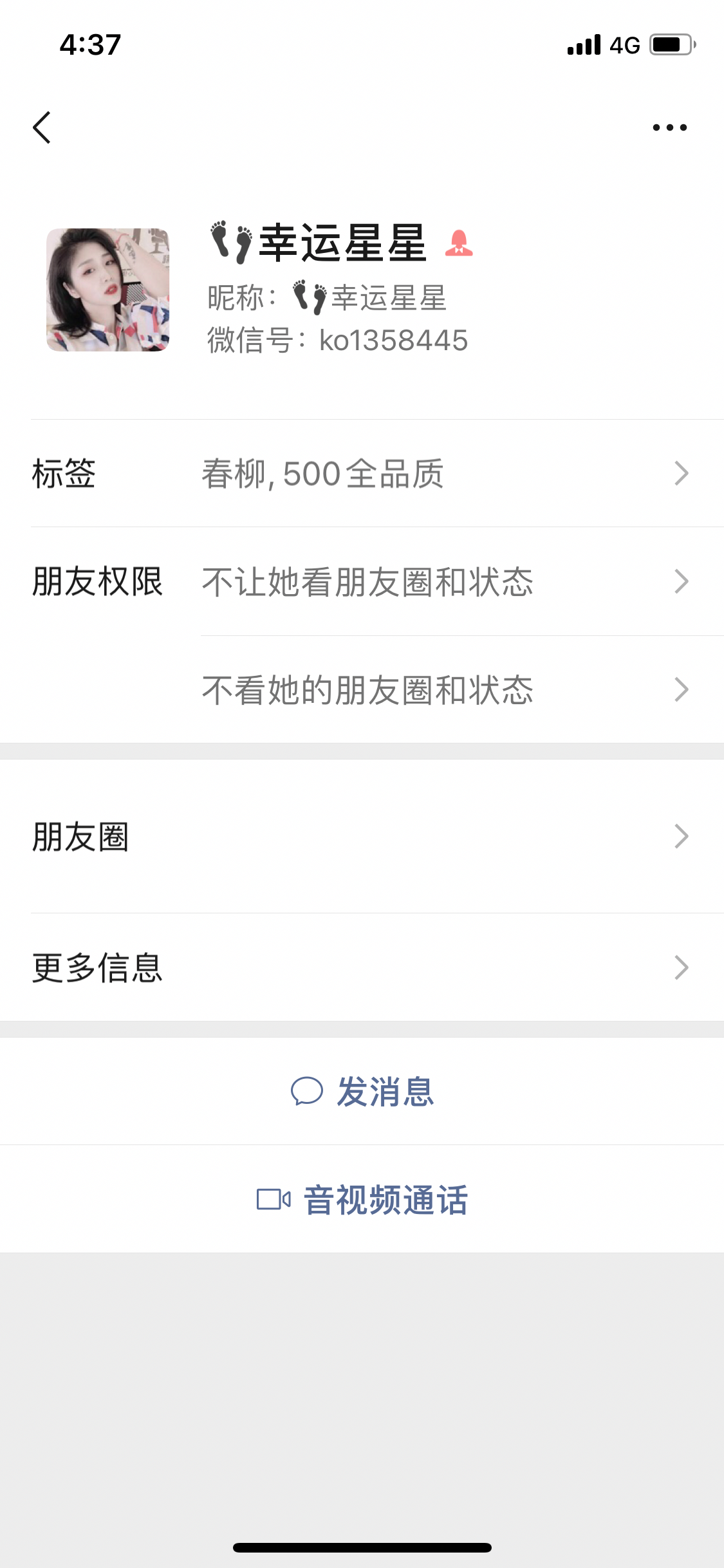Tap the signal strength bars slider area
724x1568 pixels.
tap(581, 44)
